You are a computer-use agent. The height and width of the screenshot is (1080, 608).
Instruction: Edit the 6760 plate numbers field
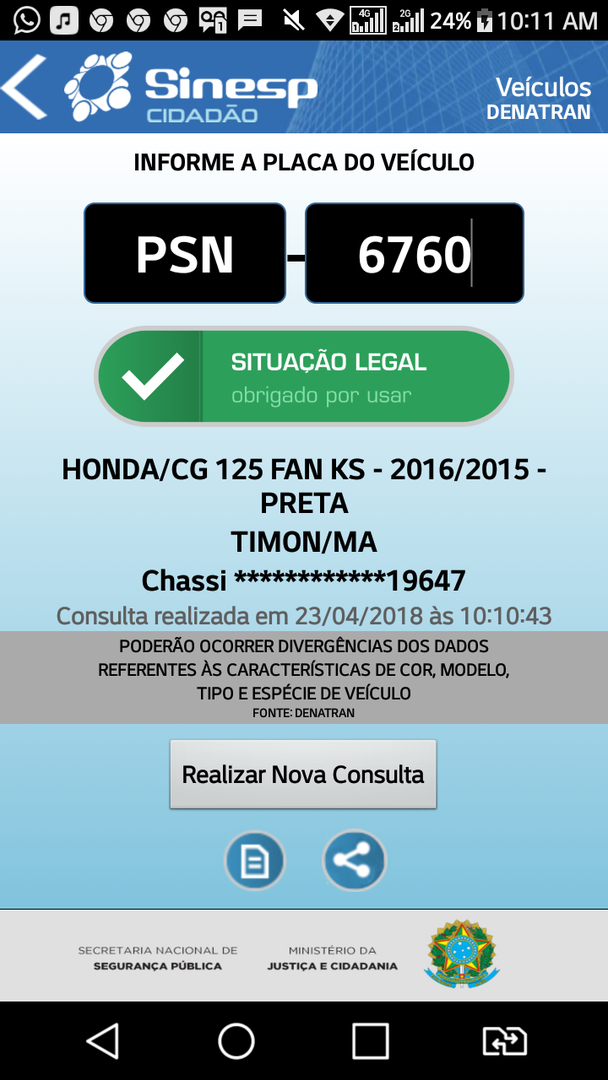(414, 254)
